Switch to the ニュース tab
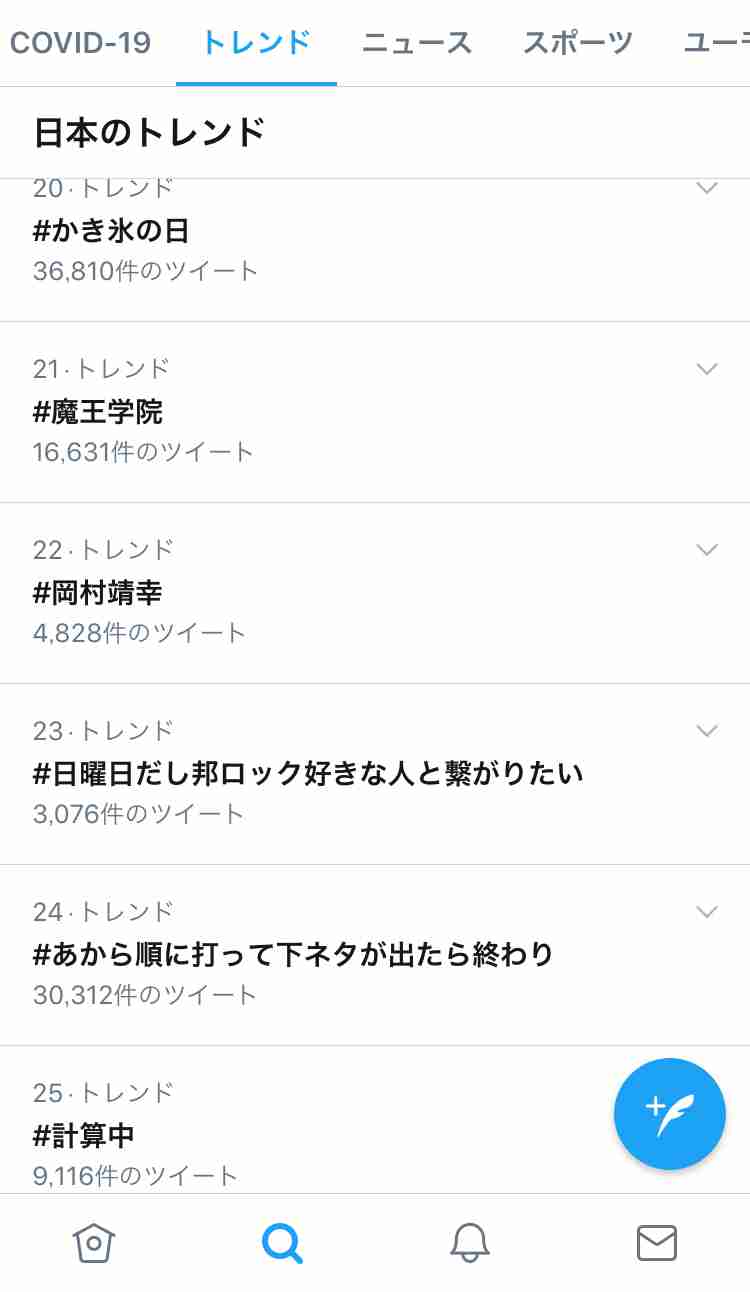The width and height of the screenshot is (750, 1292). point(417,42)
